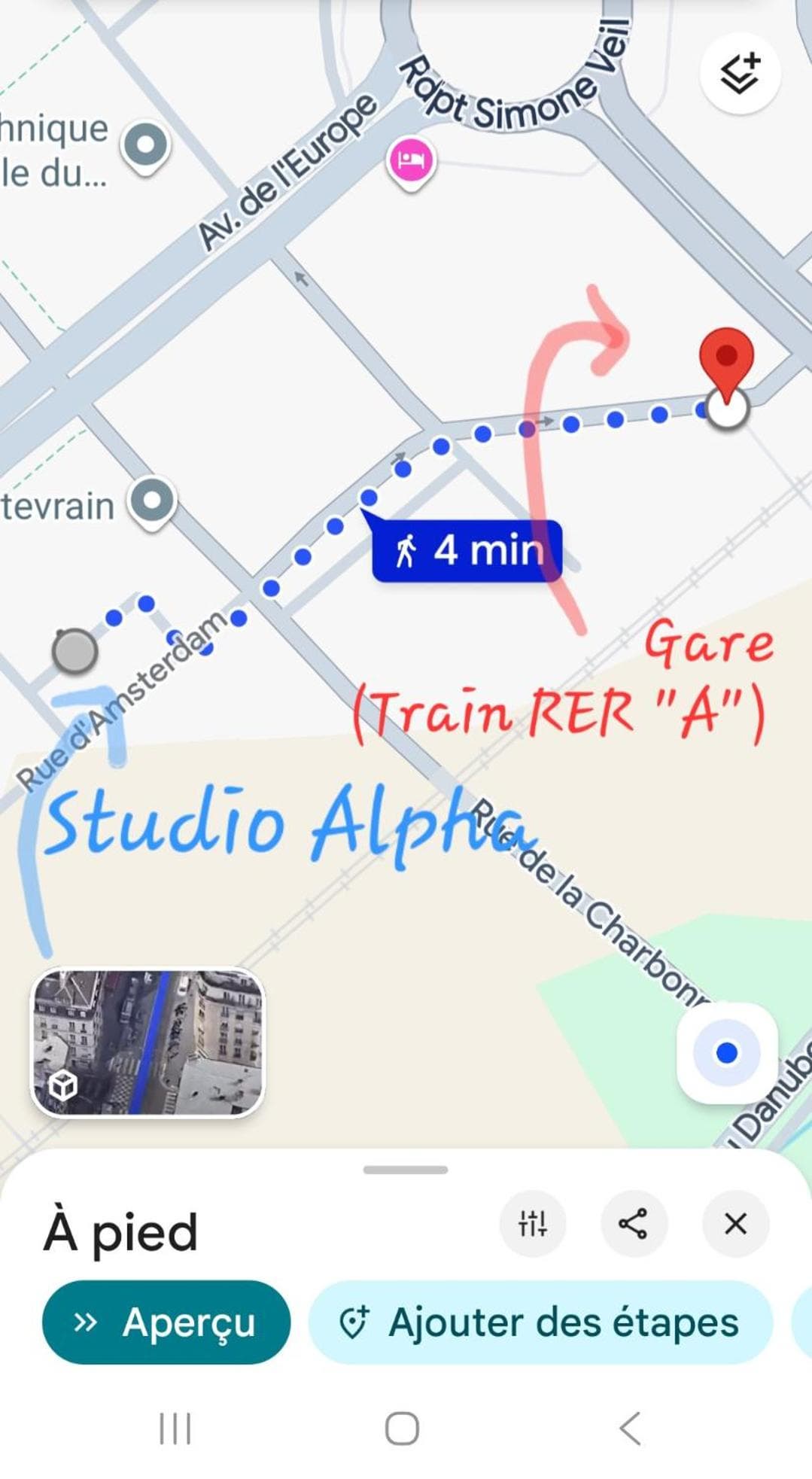Open the 3D route preview thumbnail

point(147,1042)
